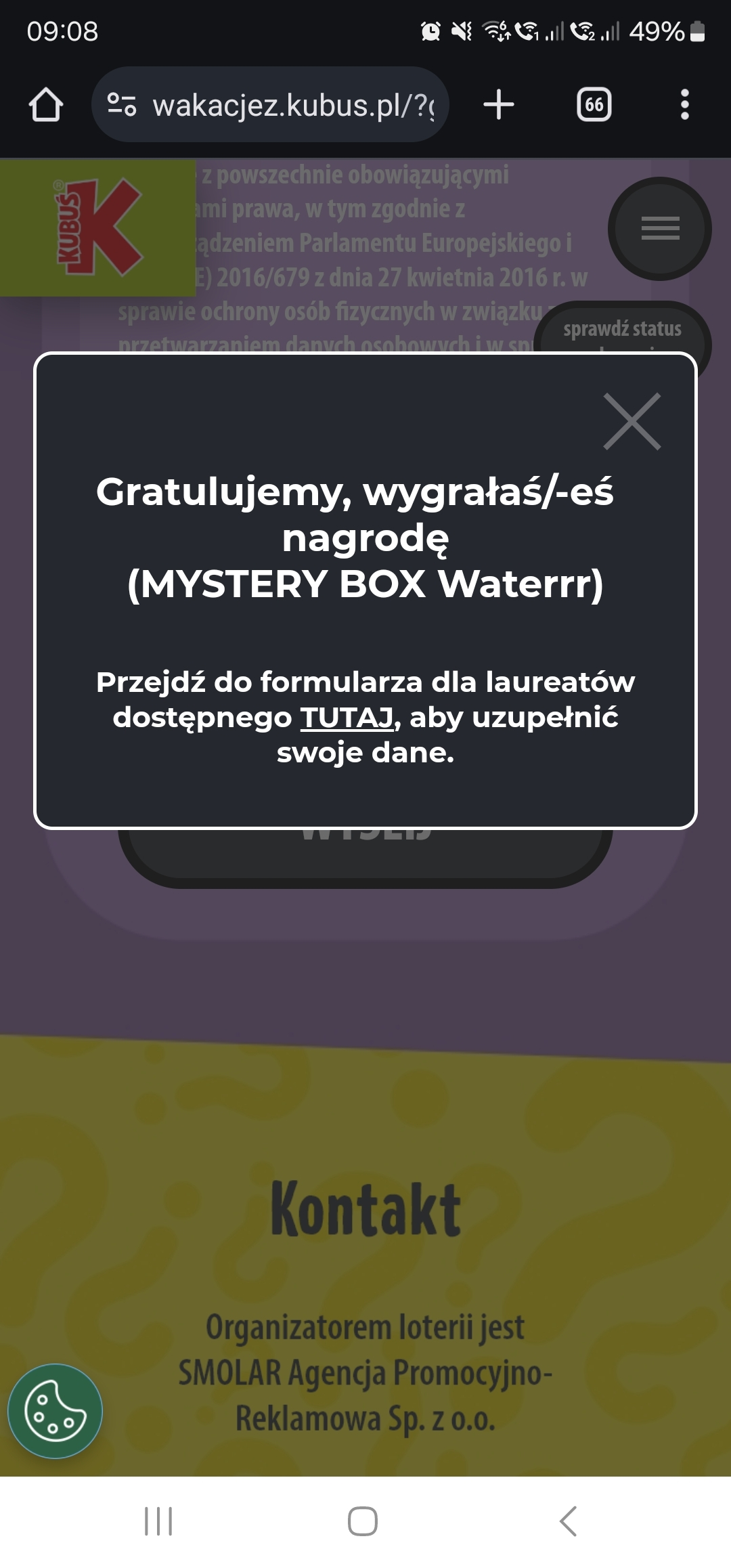The width and height of the screenshot is (731, 1568).
Task: Close the prize congratulations dialog
Action: (x=632, y=421)
